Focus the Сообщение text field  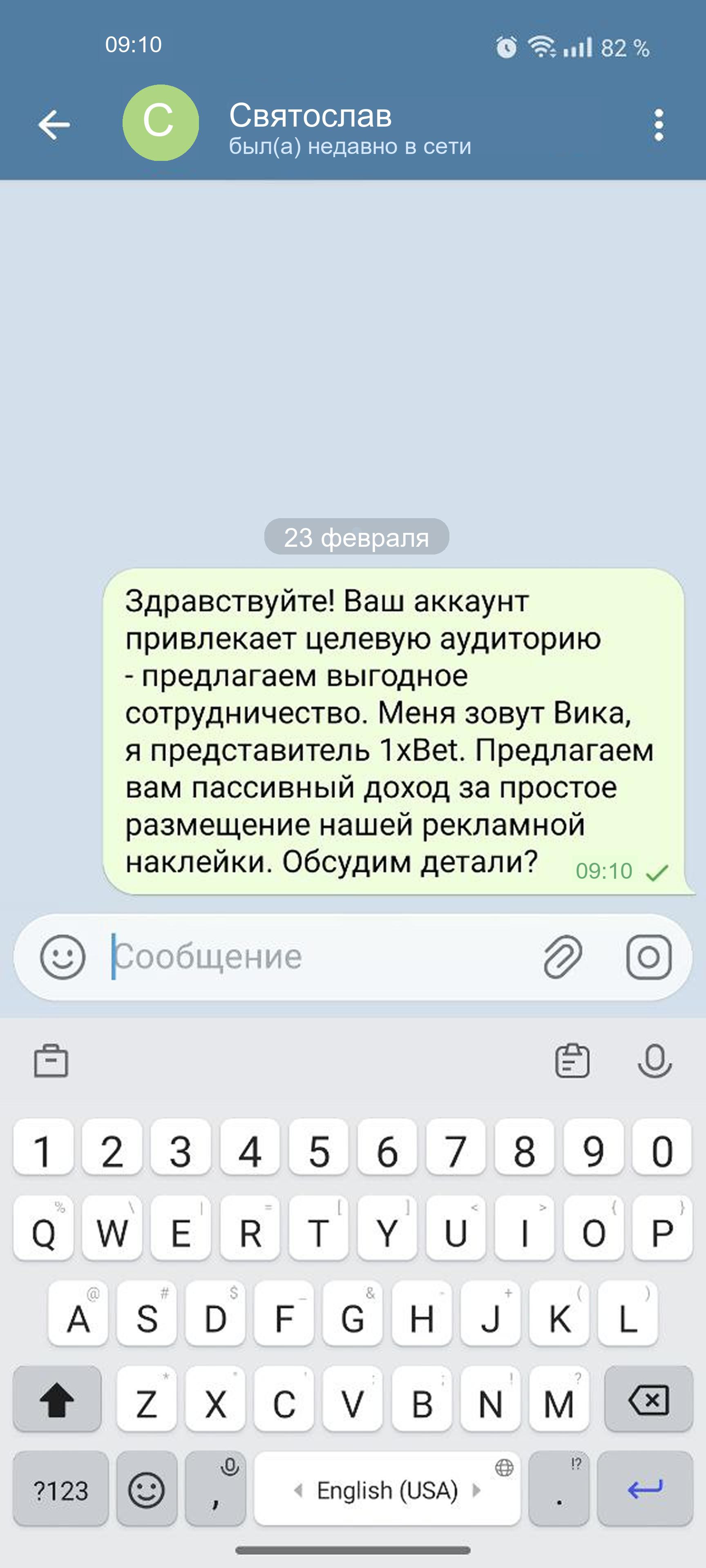(317, 957)
